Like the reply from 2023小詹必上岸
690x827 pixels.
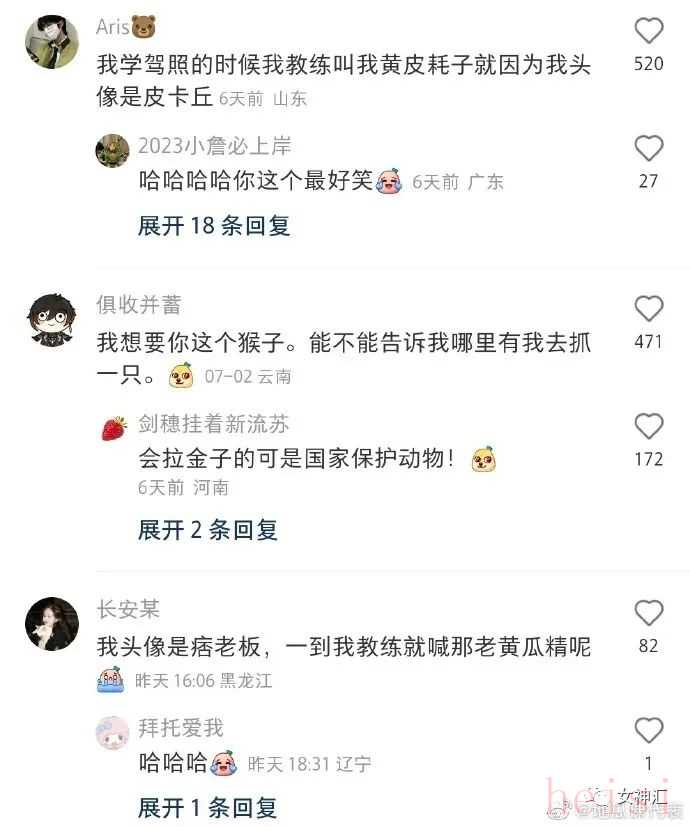(649, 149)
